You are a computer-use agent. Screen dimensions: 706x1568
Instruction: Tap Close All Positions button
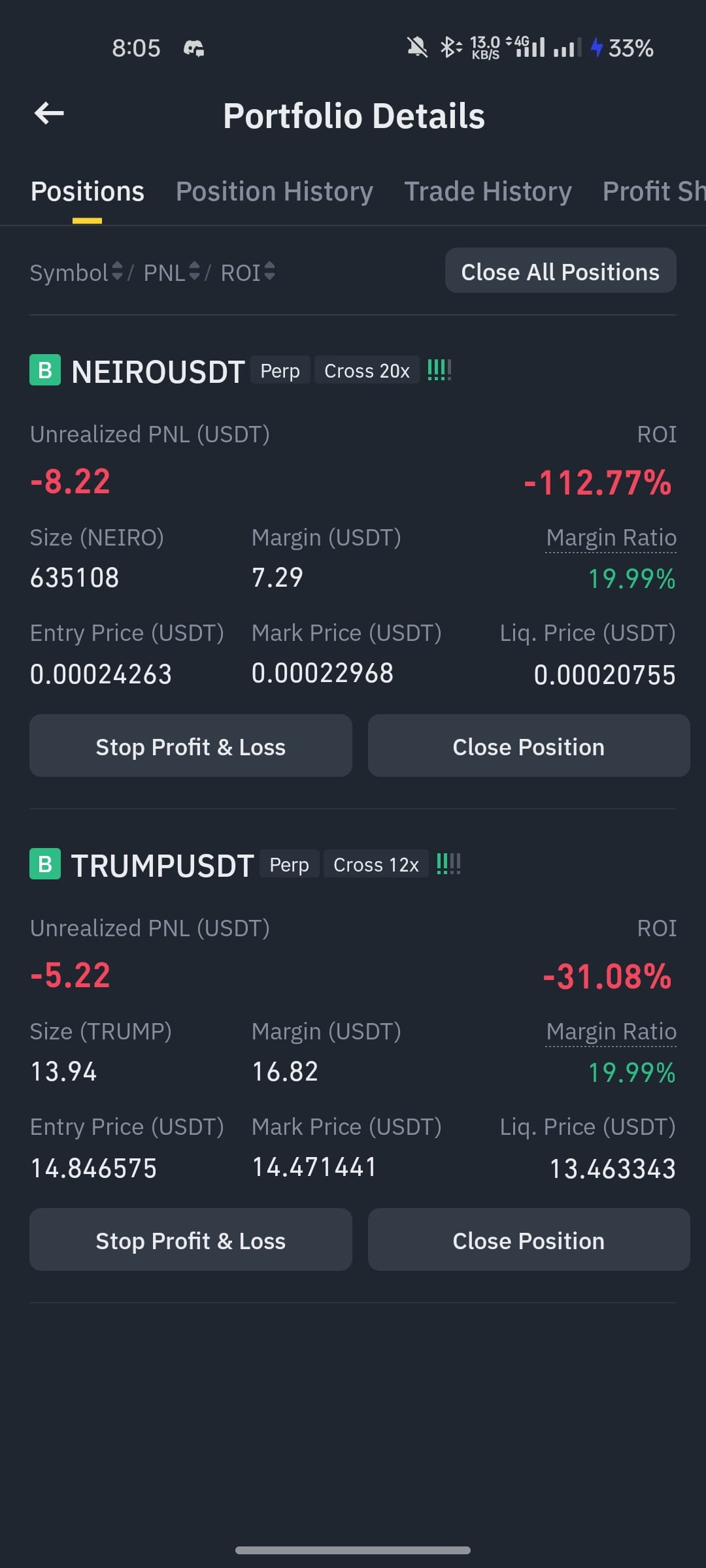(x=560, y=270)
